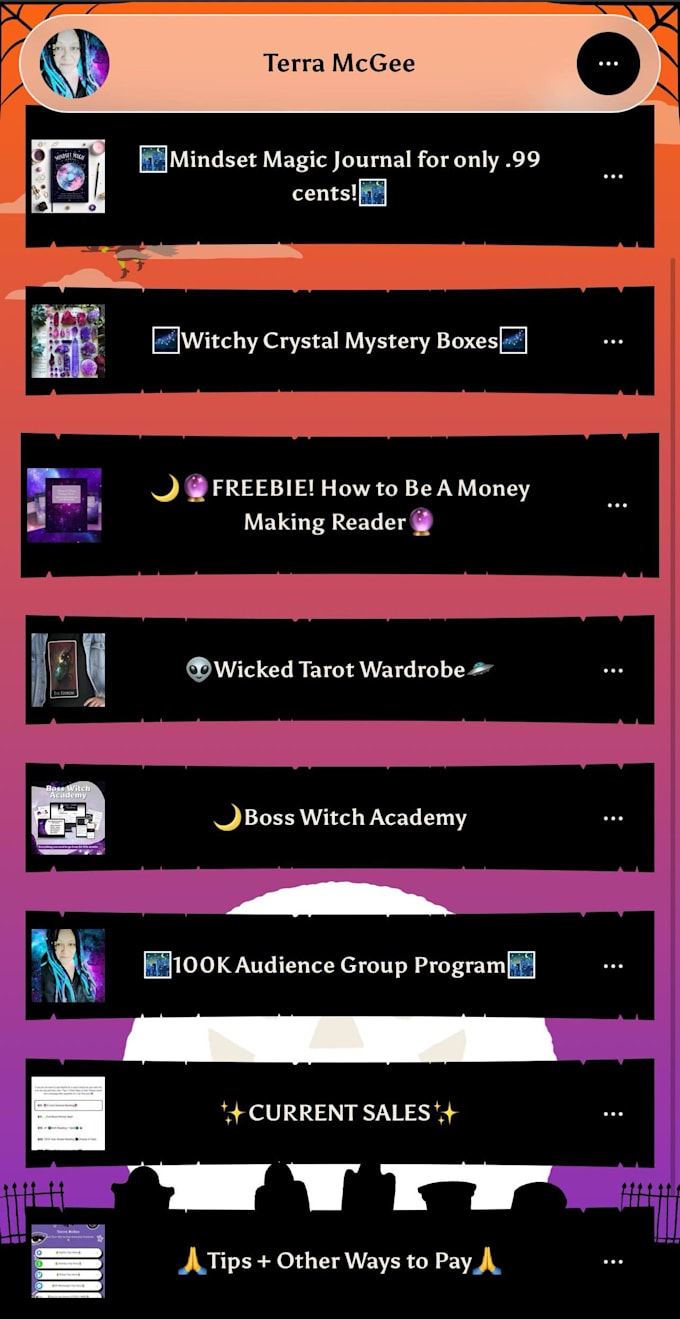The image size is (680, 1319).
Task: Open the 100K Audience Group Program link
Action: 340,966
